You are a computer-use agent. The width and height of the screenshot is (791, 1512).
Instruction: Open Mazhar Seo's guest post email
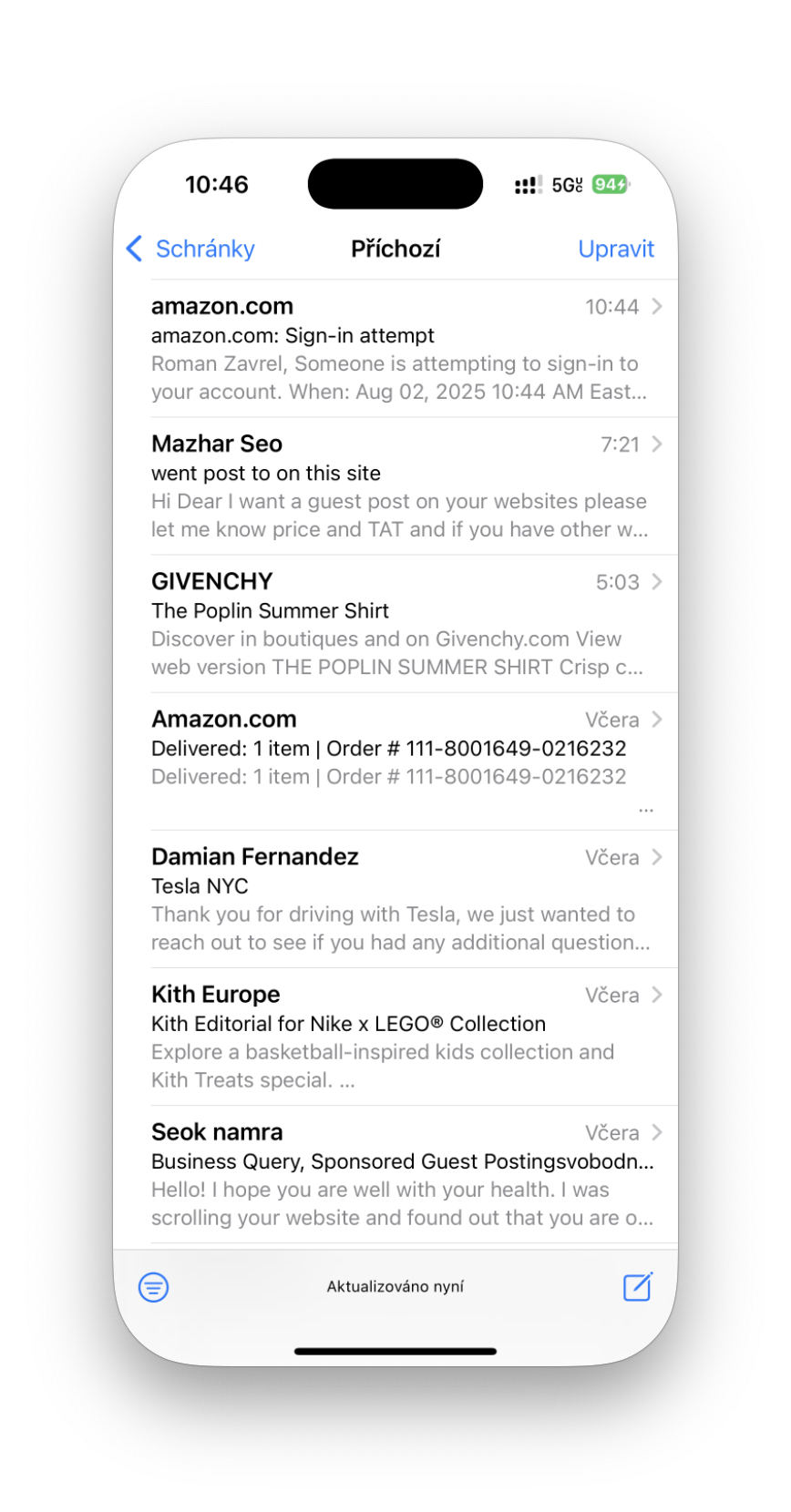(399, 486)
